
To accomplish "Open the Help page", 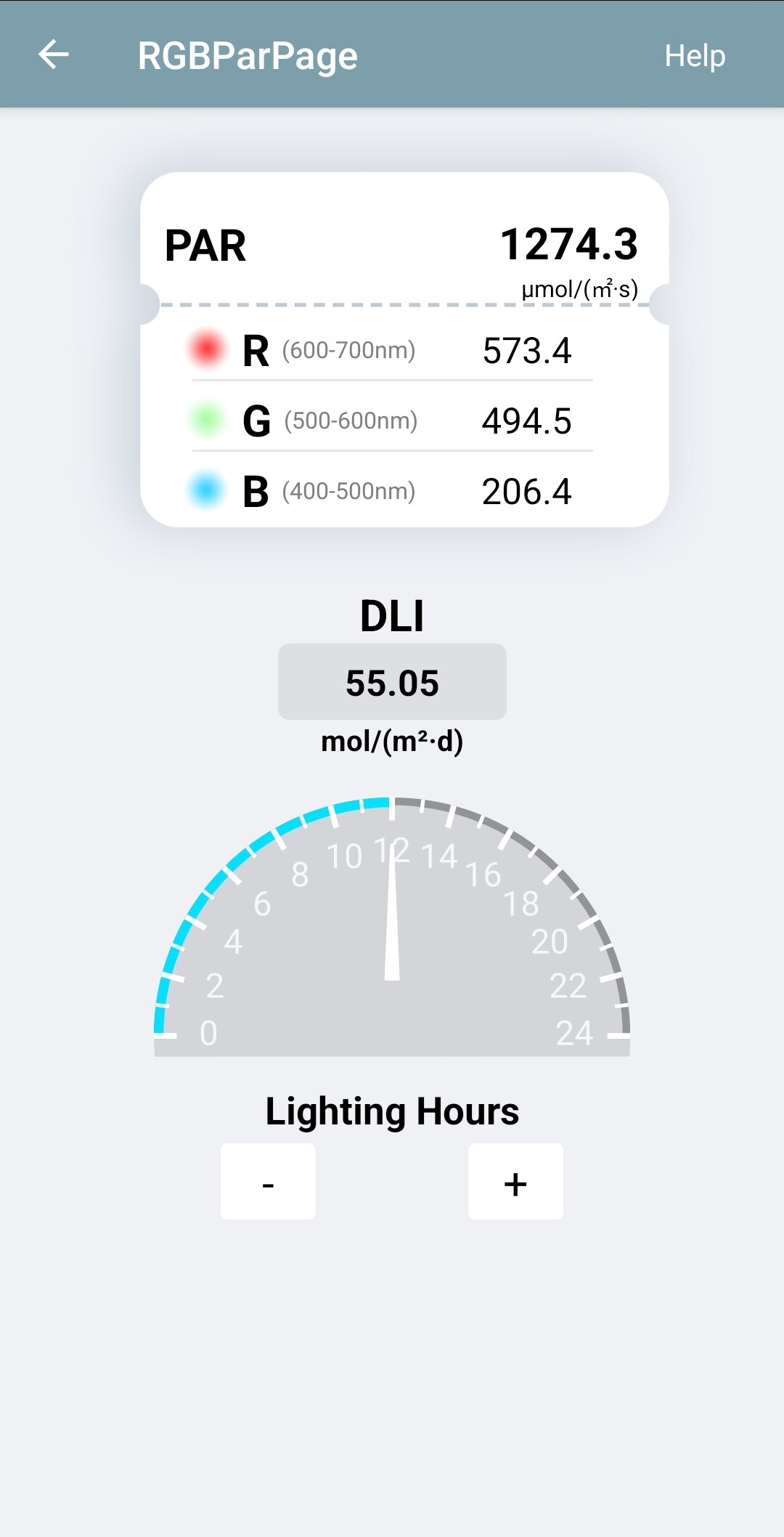I will point(695,56).
